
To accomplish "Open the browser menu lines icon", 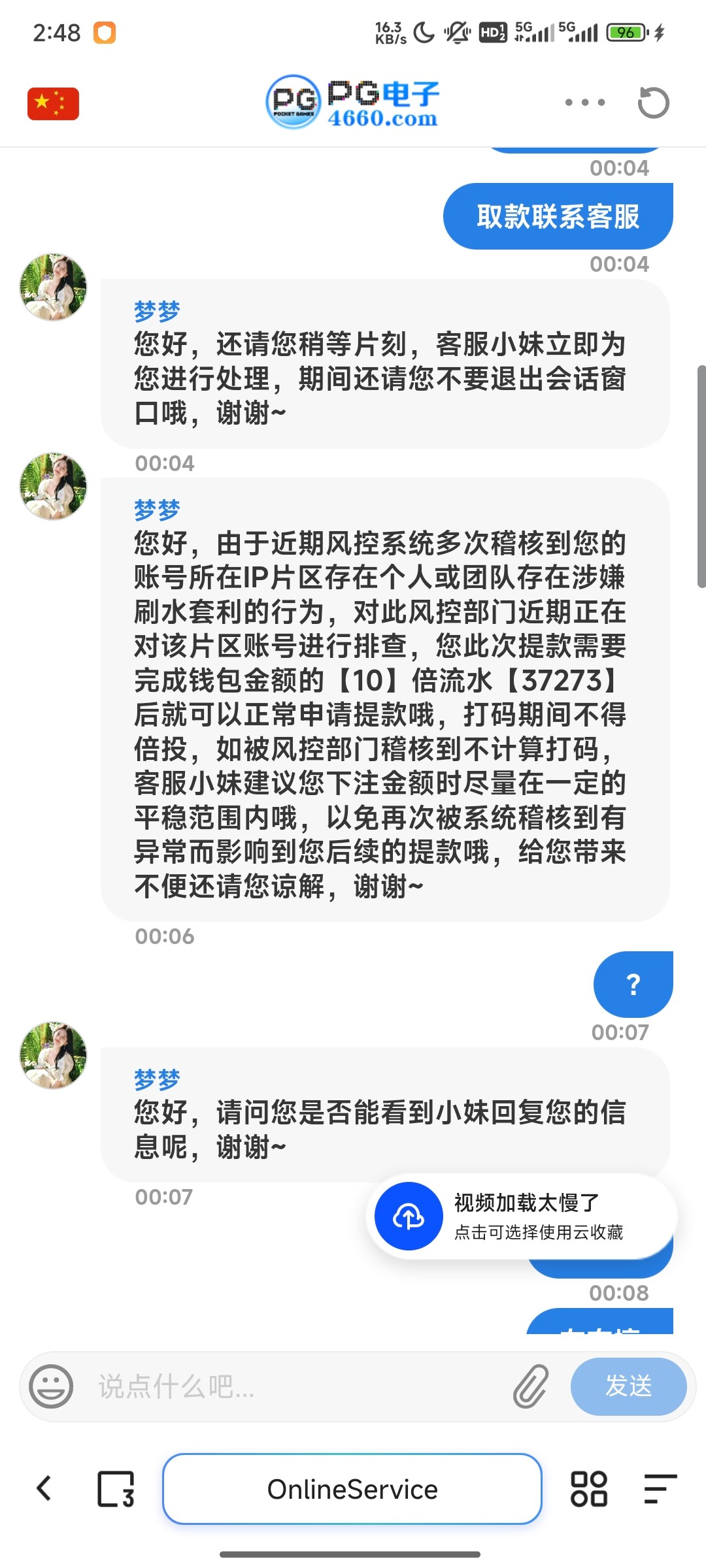I will [660, 1489].
